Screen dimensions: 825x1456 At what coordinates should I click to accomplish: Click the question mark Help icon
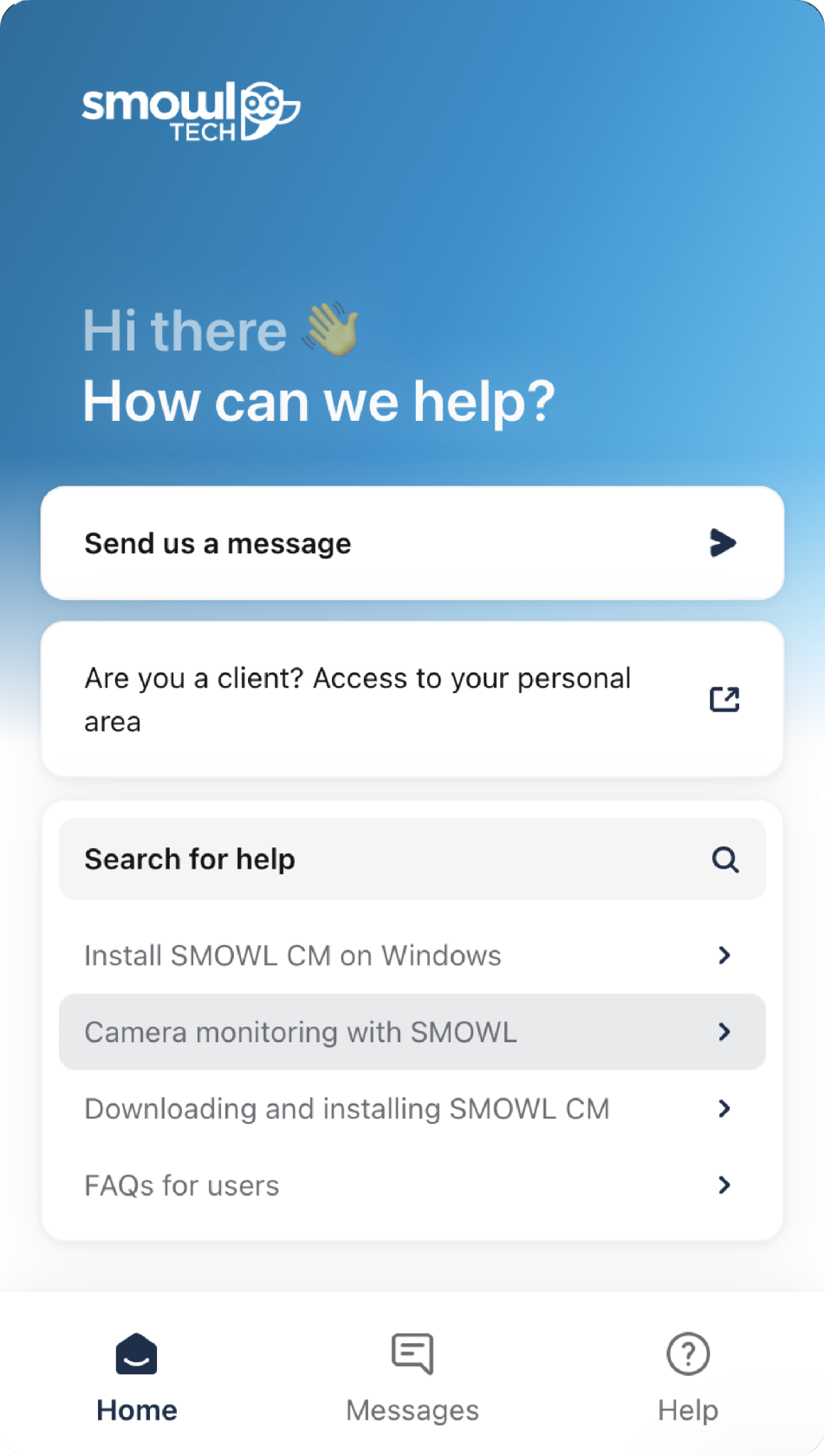pyautogui.click(x=687, y=1354)
